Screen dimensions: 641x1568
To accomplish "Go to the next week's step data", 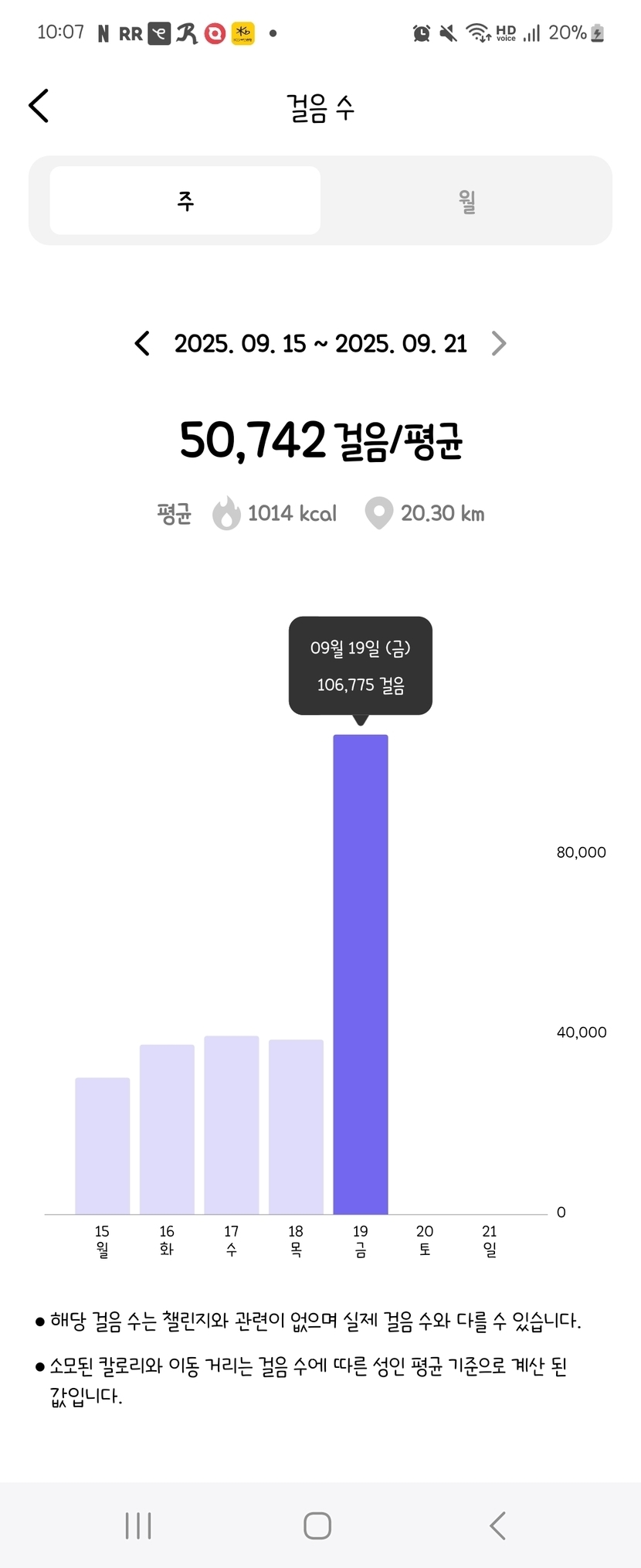I will pos(499,343).
